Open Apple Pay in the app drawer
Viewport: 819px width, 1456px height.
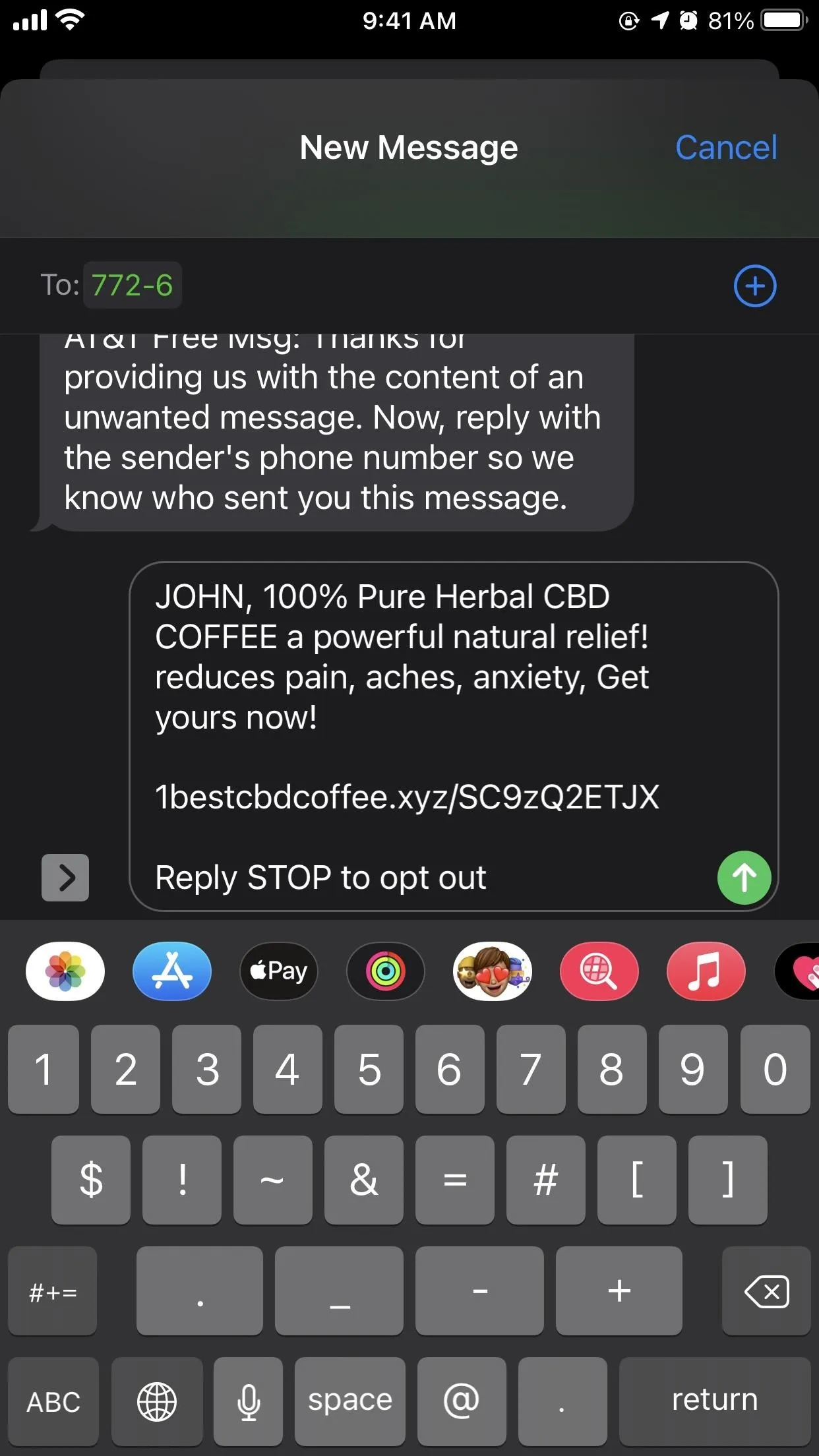pos(279,971)
